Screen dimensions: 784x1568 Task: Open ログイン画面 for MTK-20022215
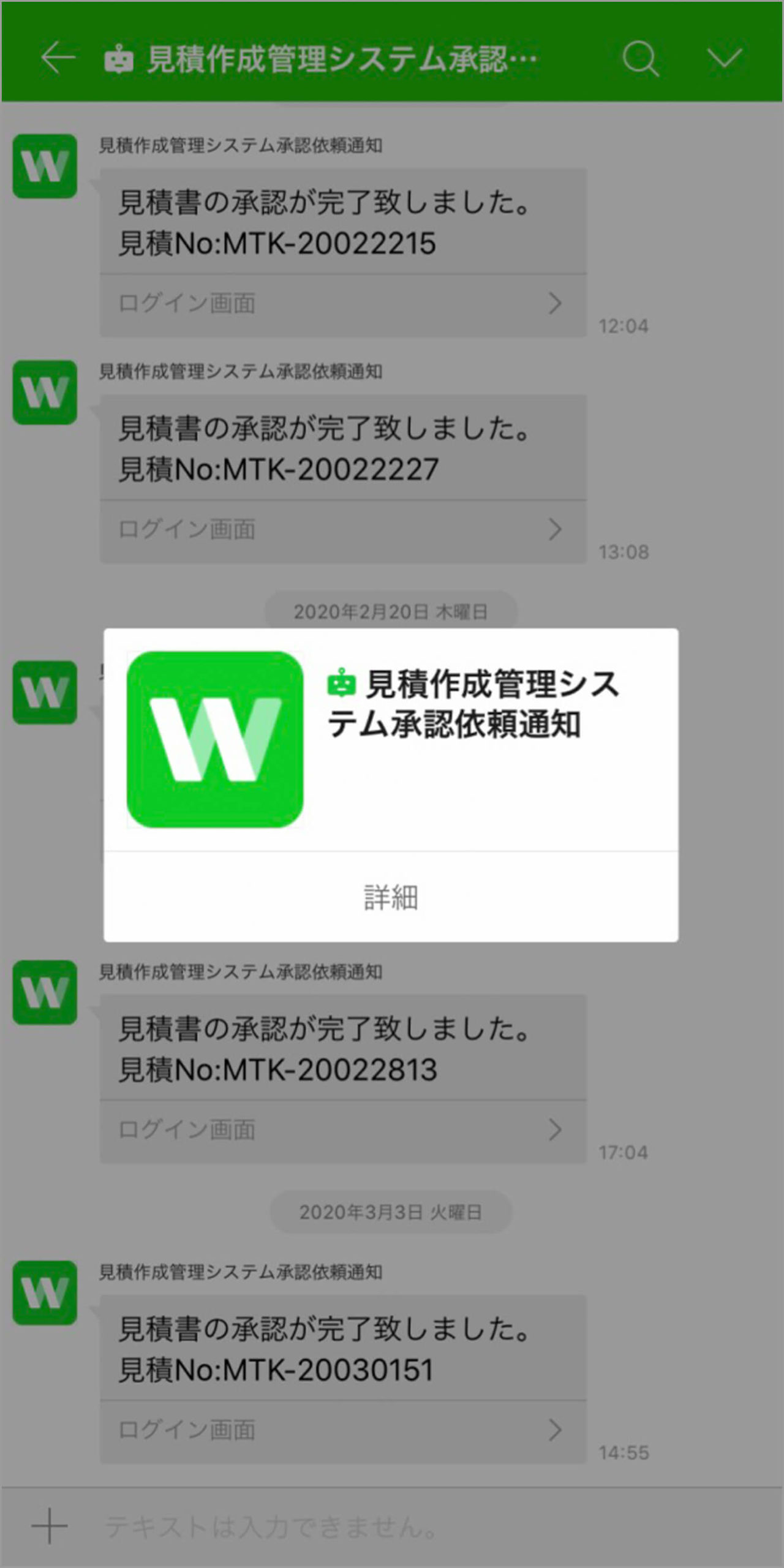pyautogui.click(x=343, y=304)
